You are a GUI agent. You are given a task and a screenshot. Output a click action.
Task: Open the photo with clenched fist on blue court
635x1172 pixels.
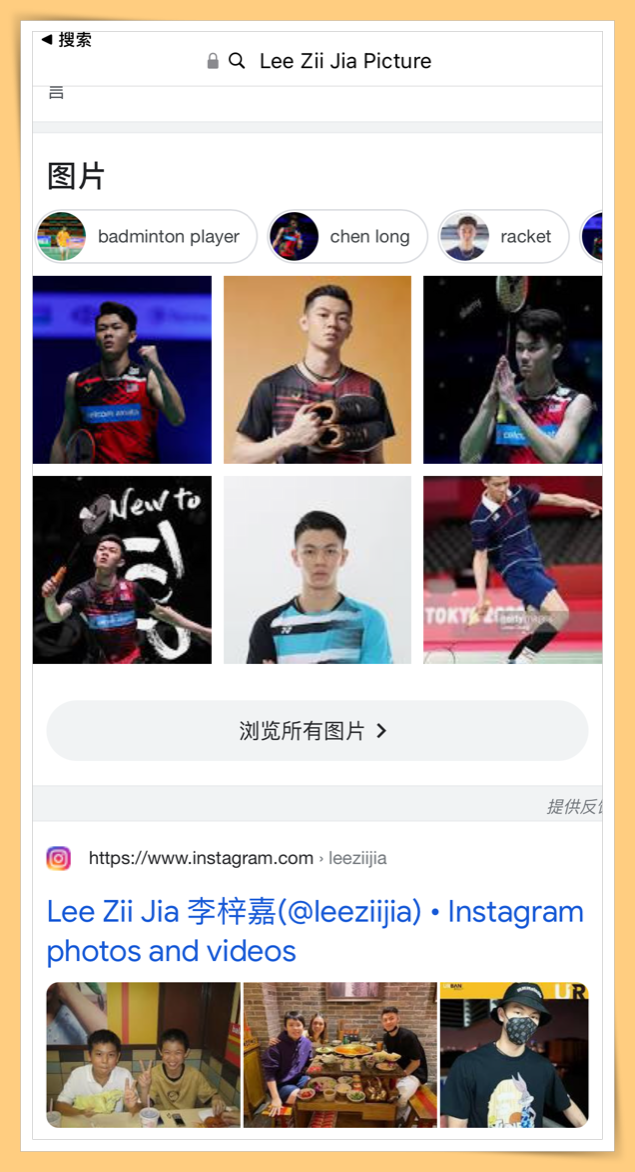[123, 370]
